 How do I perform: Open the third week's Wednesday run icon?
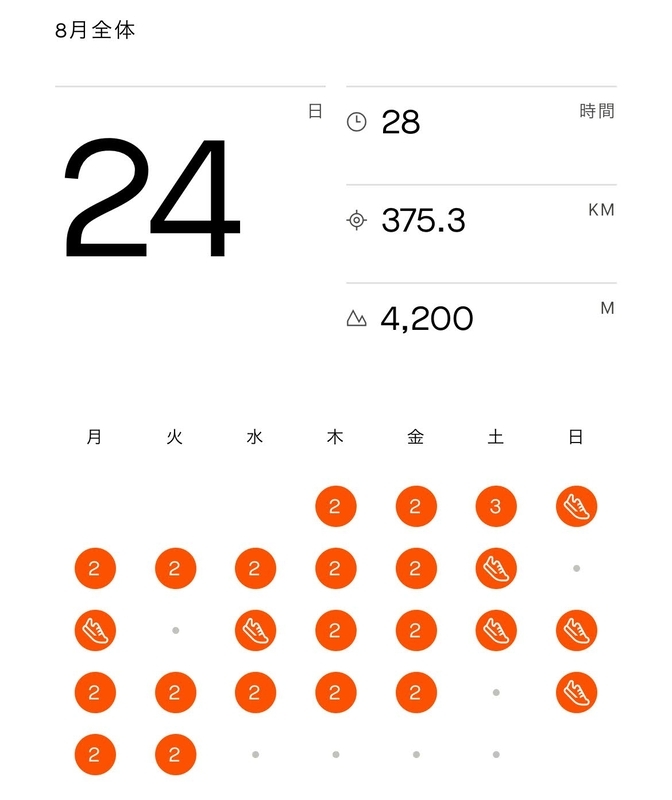click(256, 631)
